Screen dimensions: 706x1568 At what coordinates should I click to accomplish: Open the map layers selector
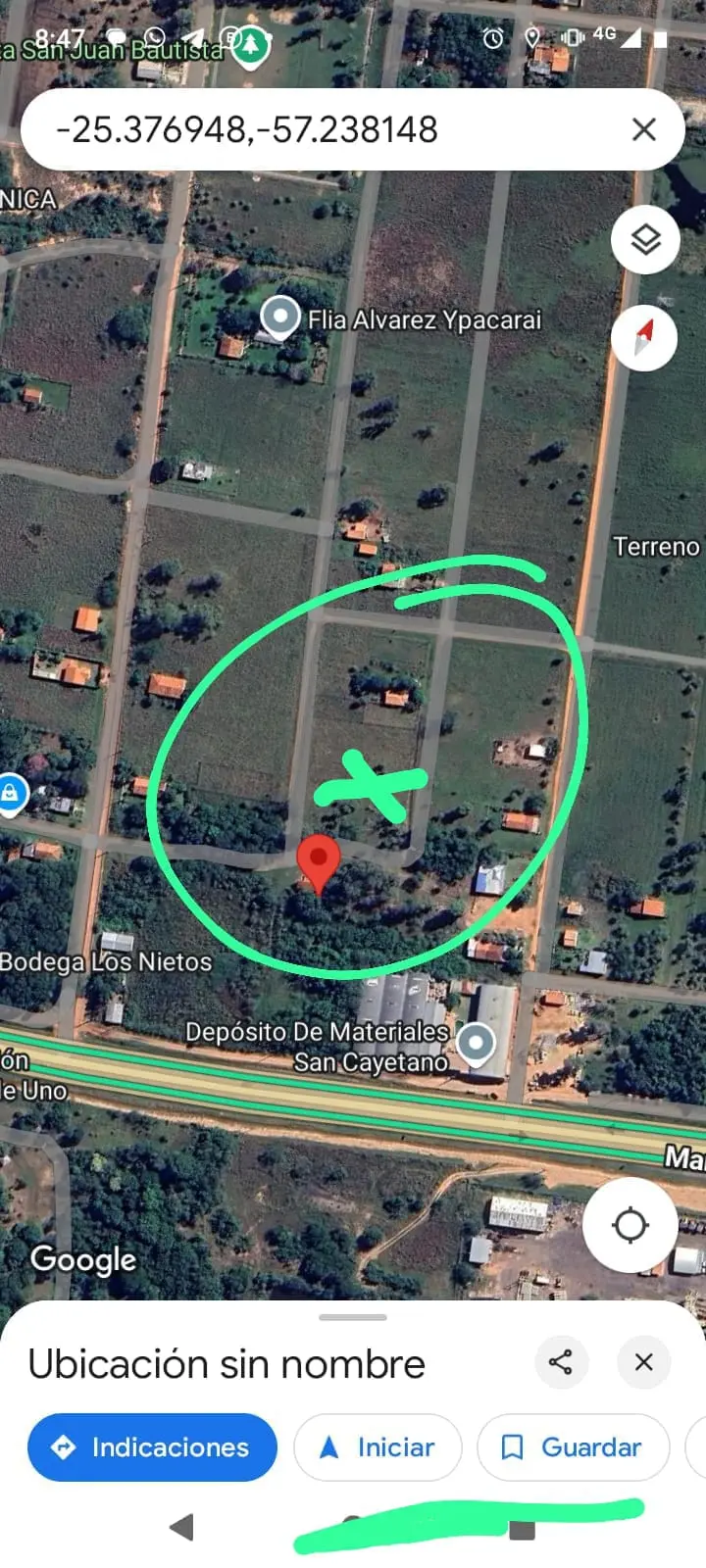point(645,240)
